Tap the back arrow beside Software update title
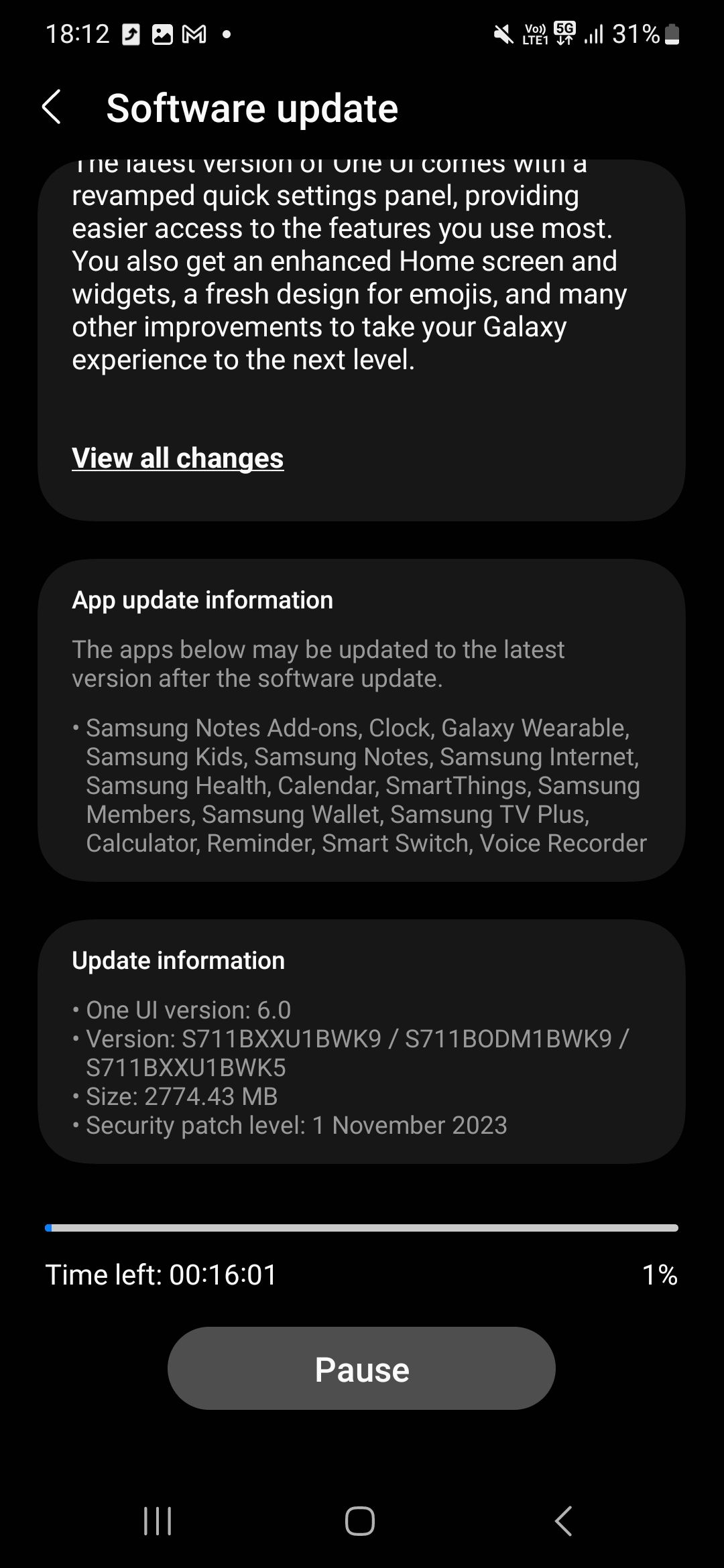Screen dimensions: 724x1568 pos(54,107)
